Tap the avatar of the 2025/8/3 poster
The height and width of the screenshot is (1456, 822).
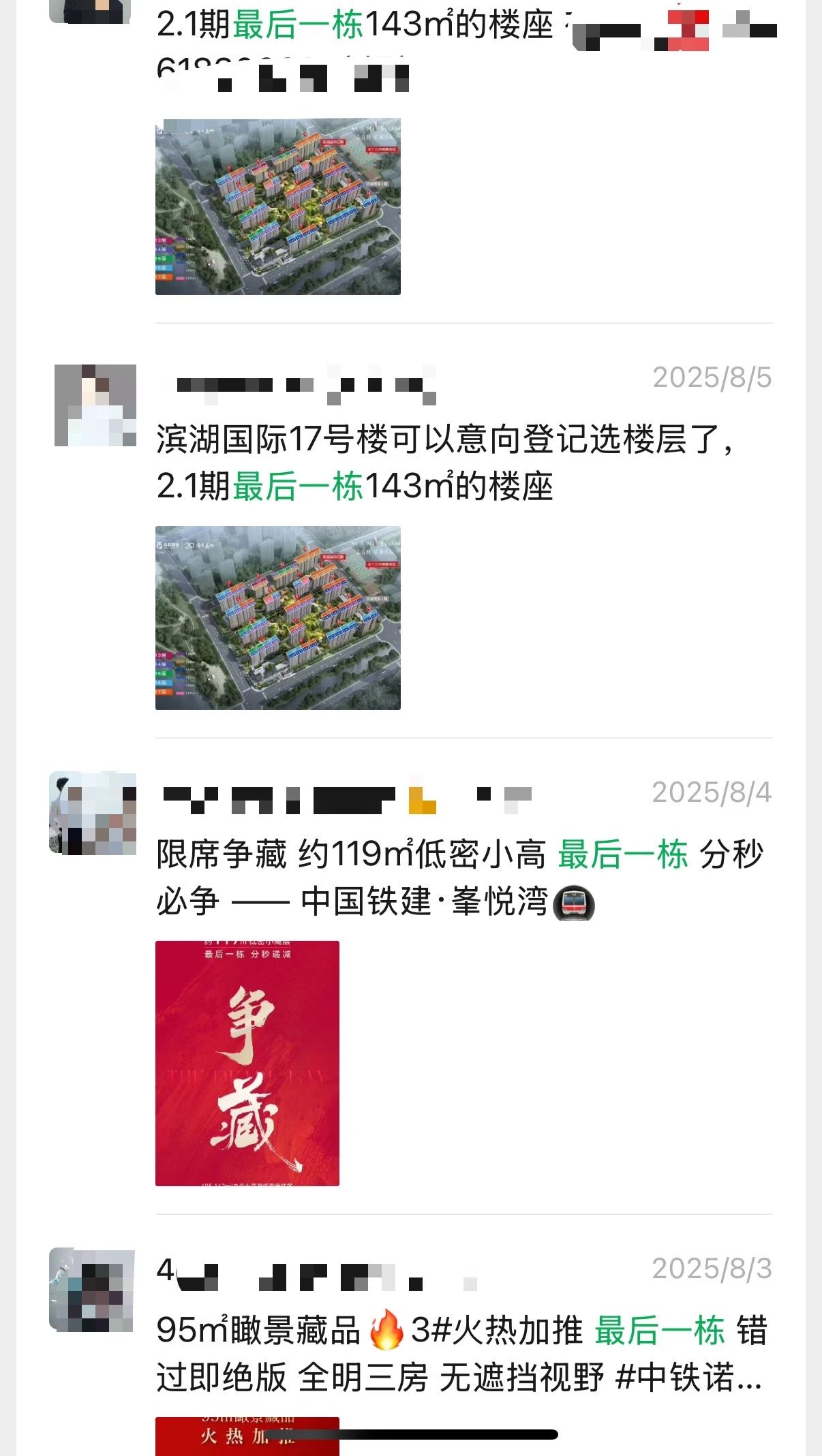coord(92,1290)
